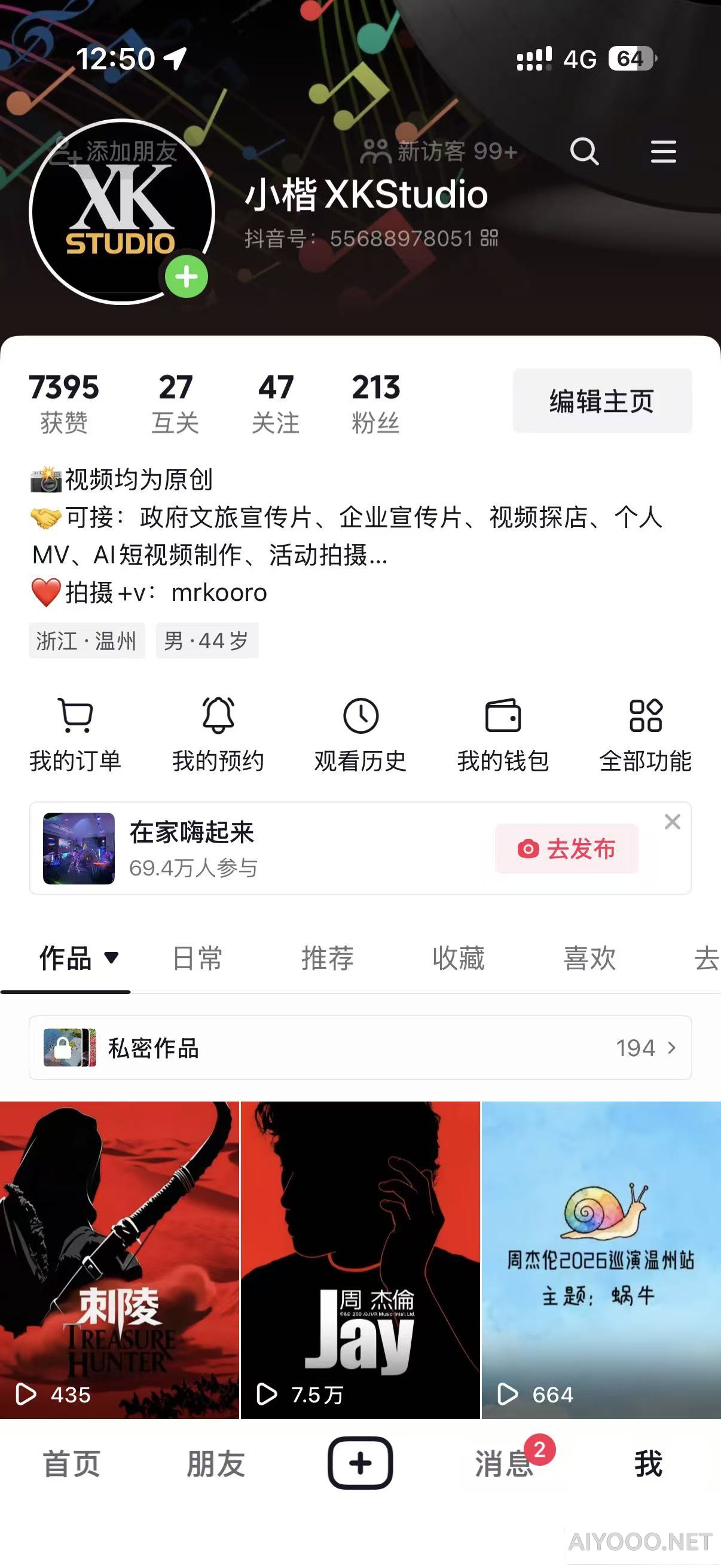Tap 编辑主页 to edit profile
The width and height of the screenshot is (721, 1568).
[602, 401]
